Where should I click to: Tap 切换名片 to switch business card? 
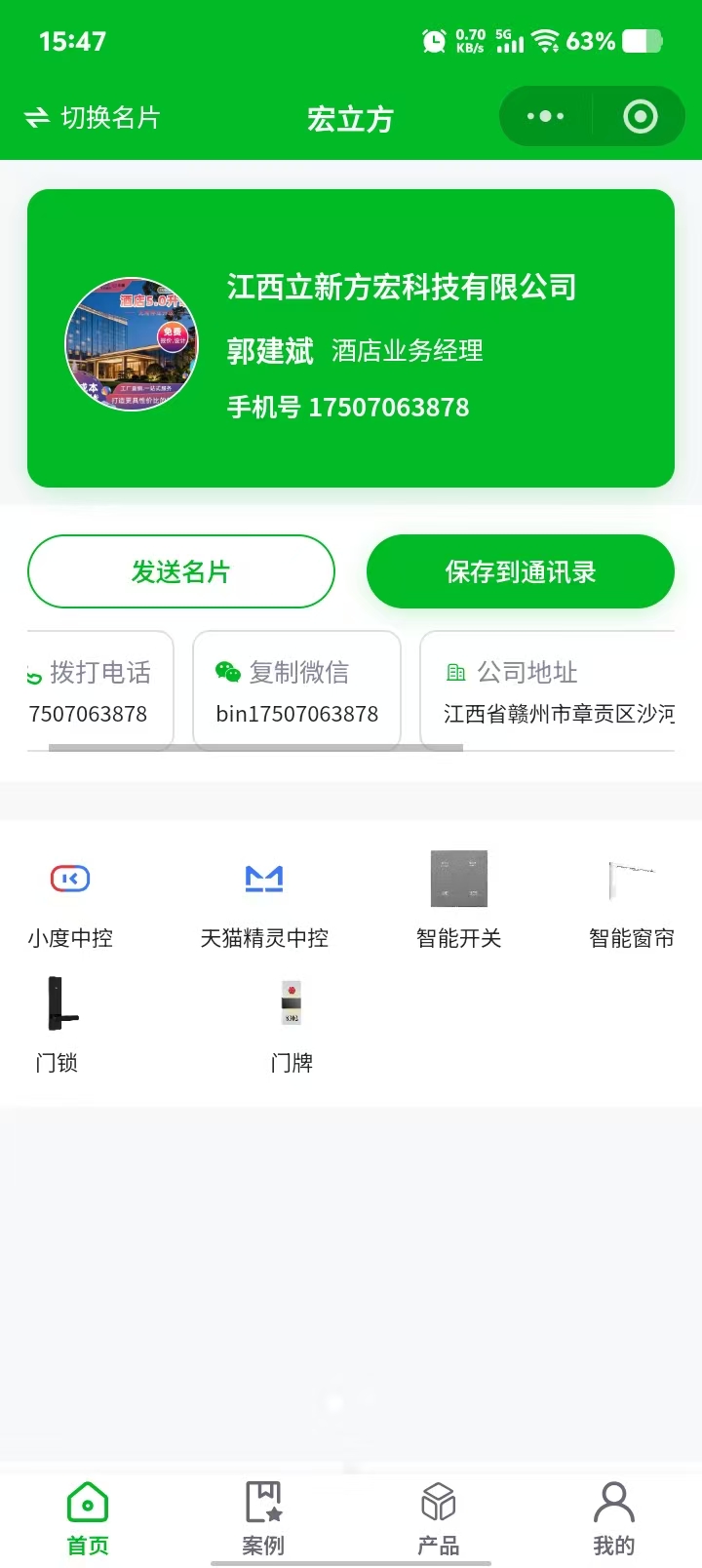(x=93, y=118)
